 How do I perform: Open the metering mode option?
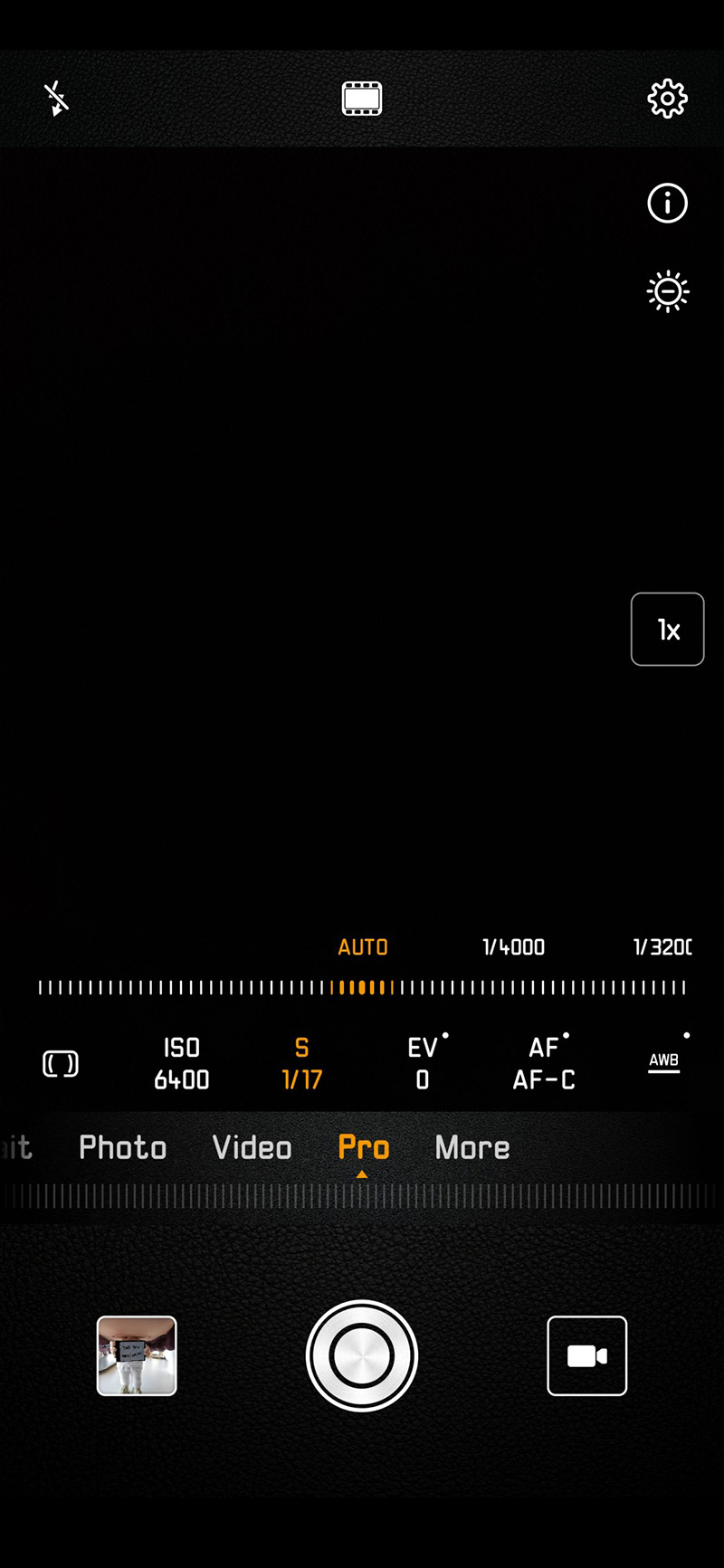[x=61, y=1064]
